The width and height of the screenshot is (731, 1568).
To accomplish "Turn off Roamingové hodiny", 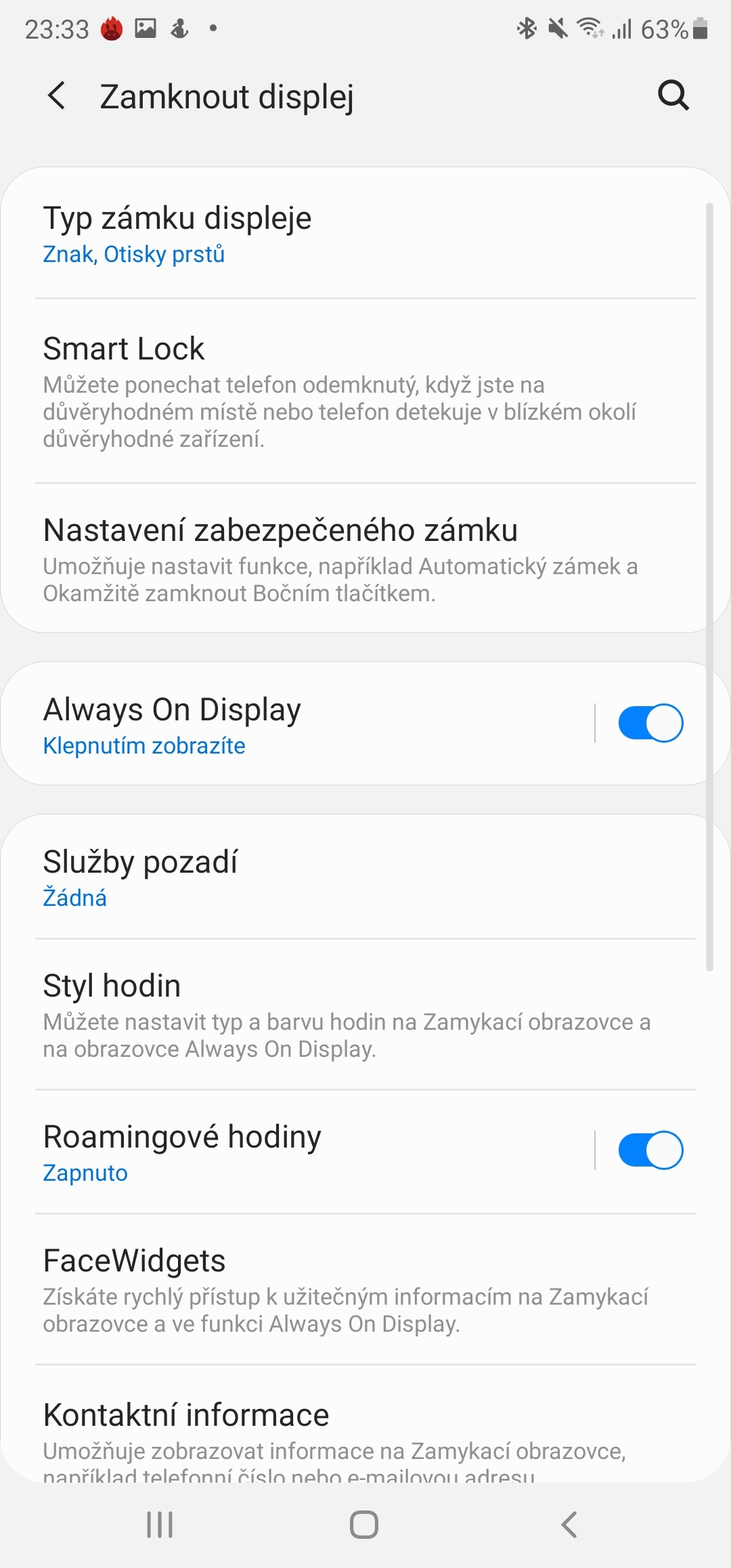I will (x=650, y=1150).
